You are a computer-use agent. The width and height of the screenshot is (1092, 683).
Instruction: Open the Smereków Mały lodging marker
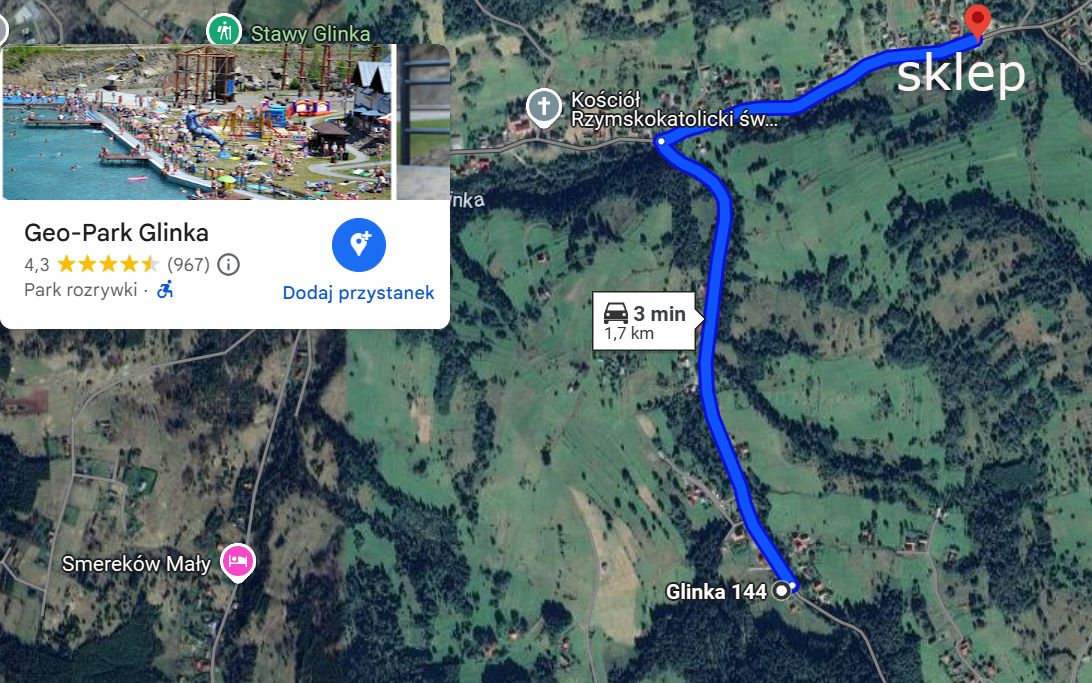(x=238, y=563)
